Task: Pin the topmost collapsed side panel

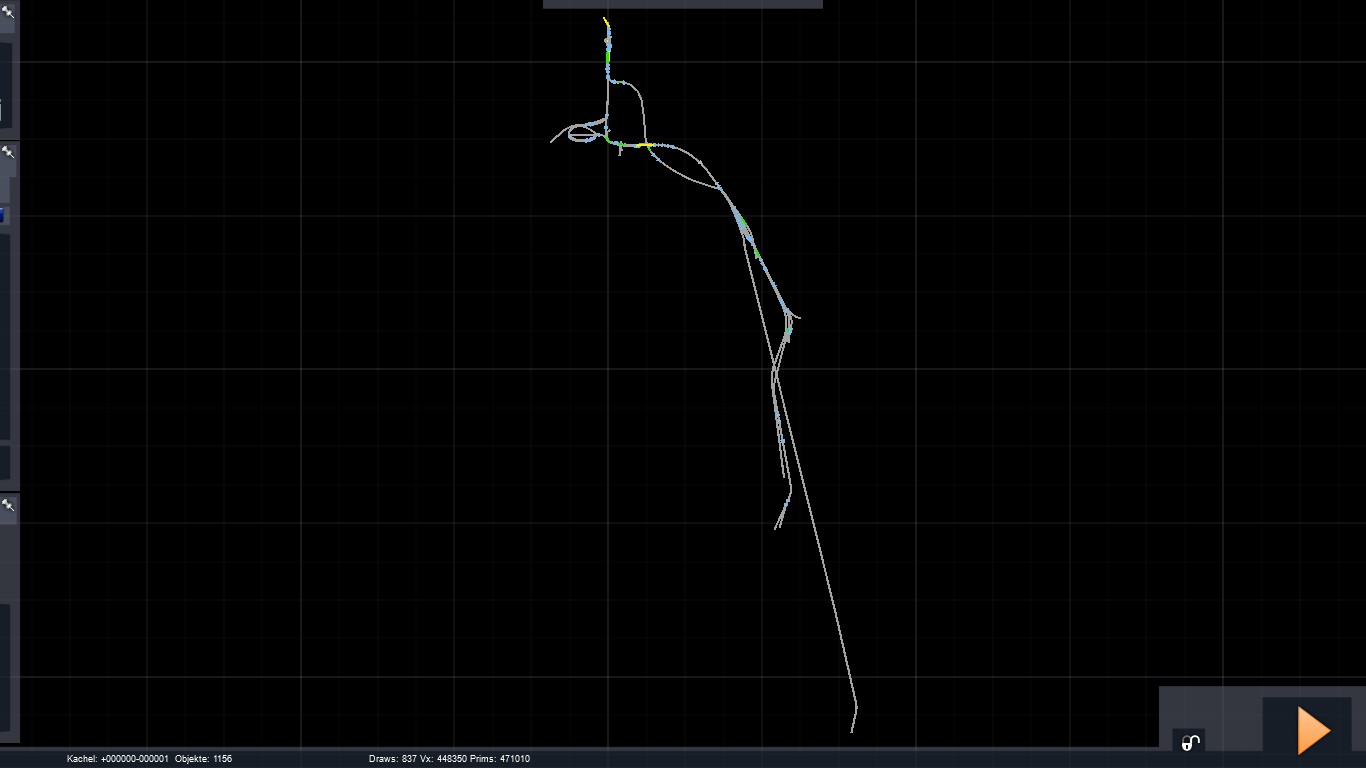Action: pos(8,13)
